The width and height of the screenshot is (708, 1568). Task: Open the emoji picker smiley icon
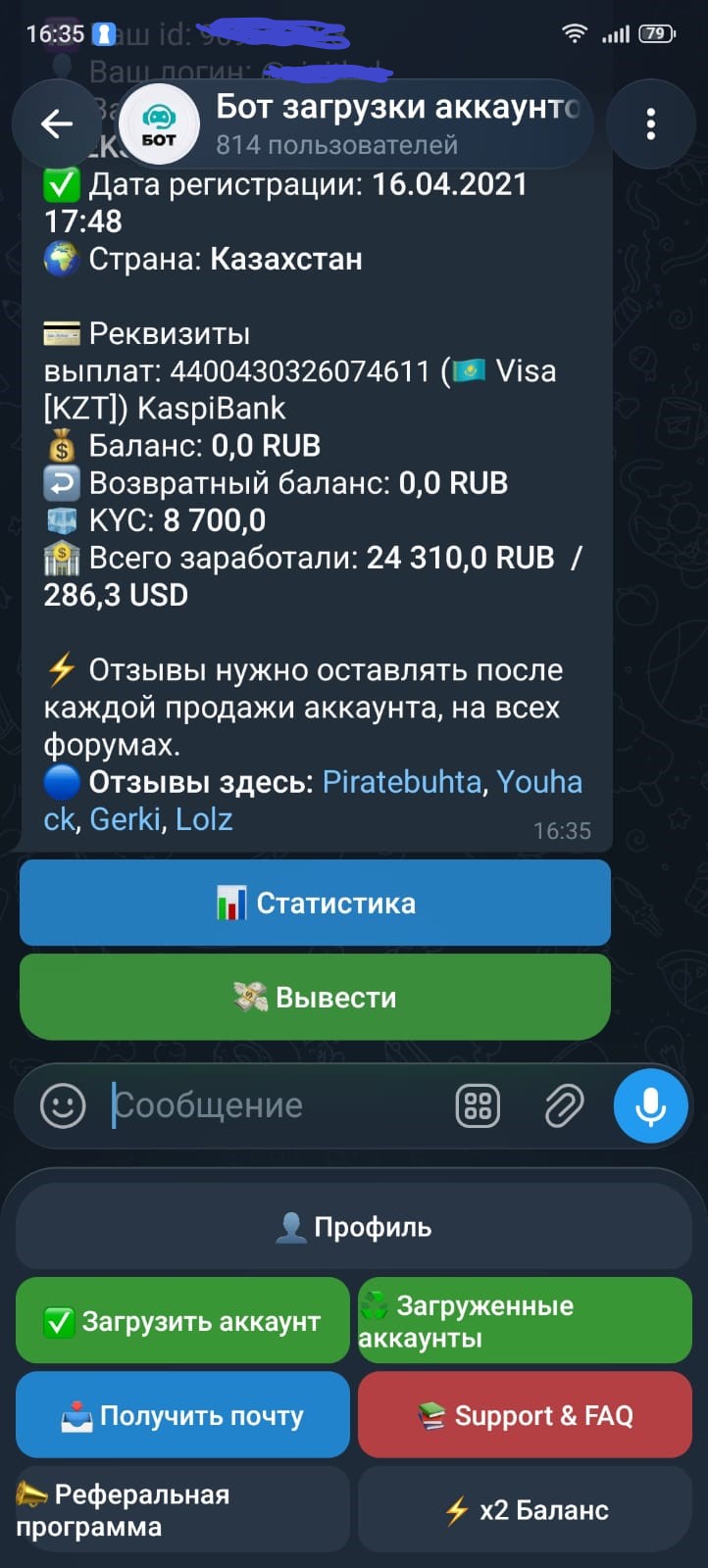click(x=63, y=1105)
